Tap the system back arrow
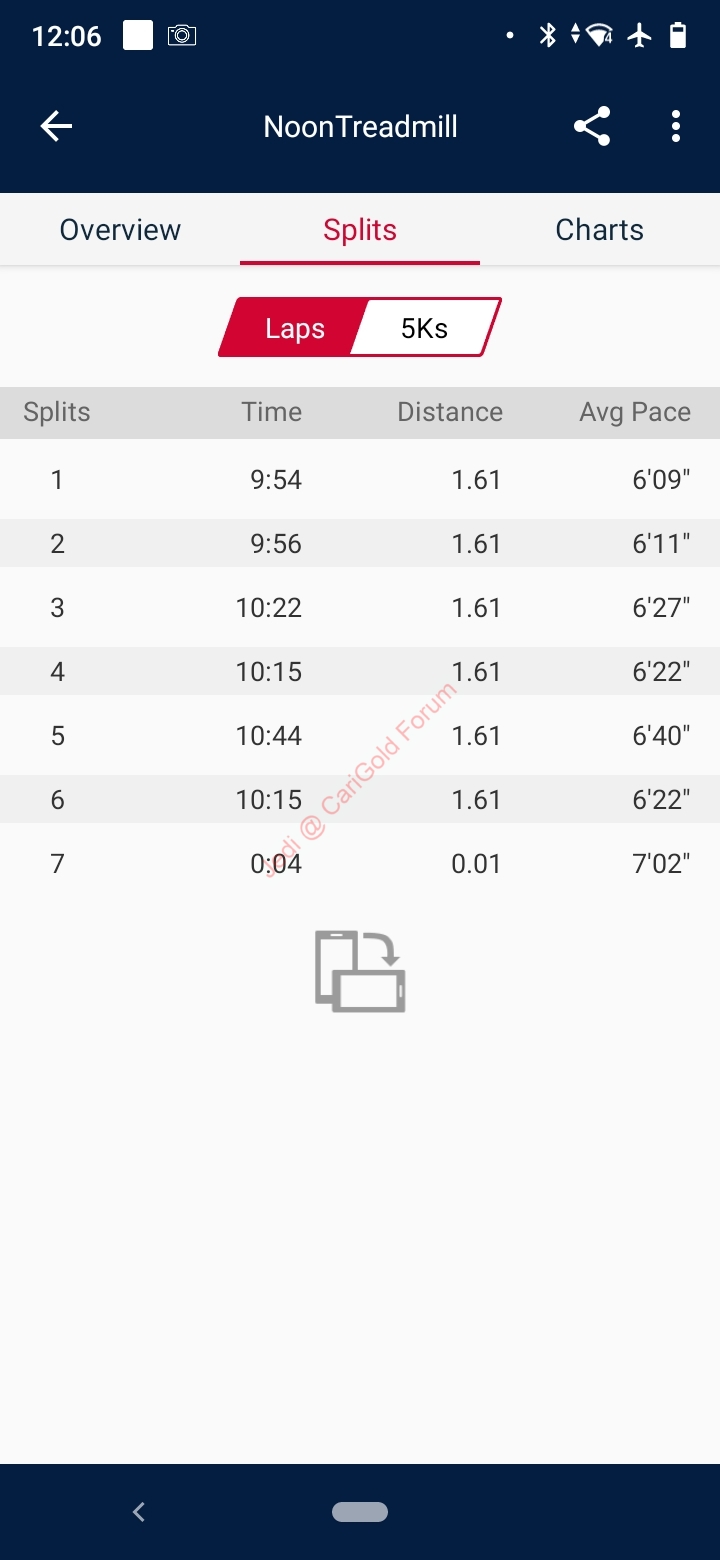The image size is (720, 1560). pos(139,1512)
